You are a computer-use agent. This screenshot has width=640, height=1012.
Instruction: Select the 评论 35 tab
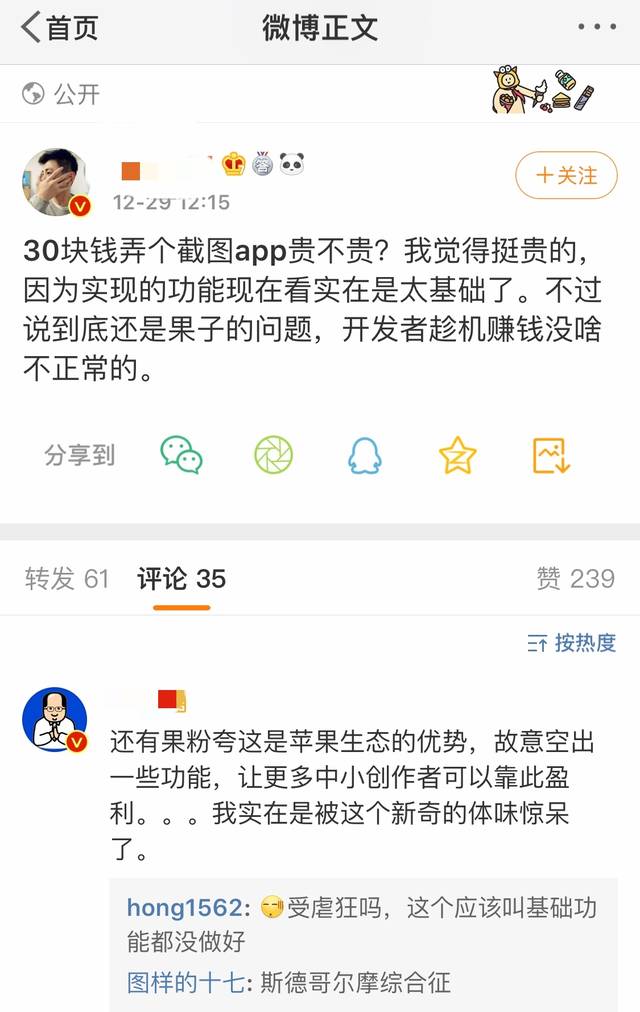181,579
